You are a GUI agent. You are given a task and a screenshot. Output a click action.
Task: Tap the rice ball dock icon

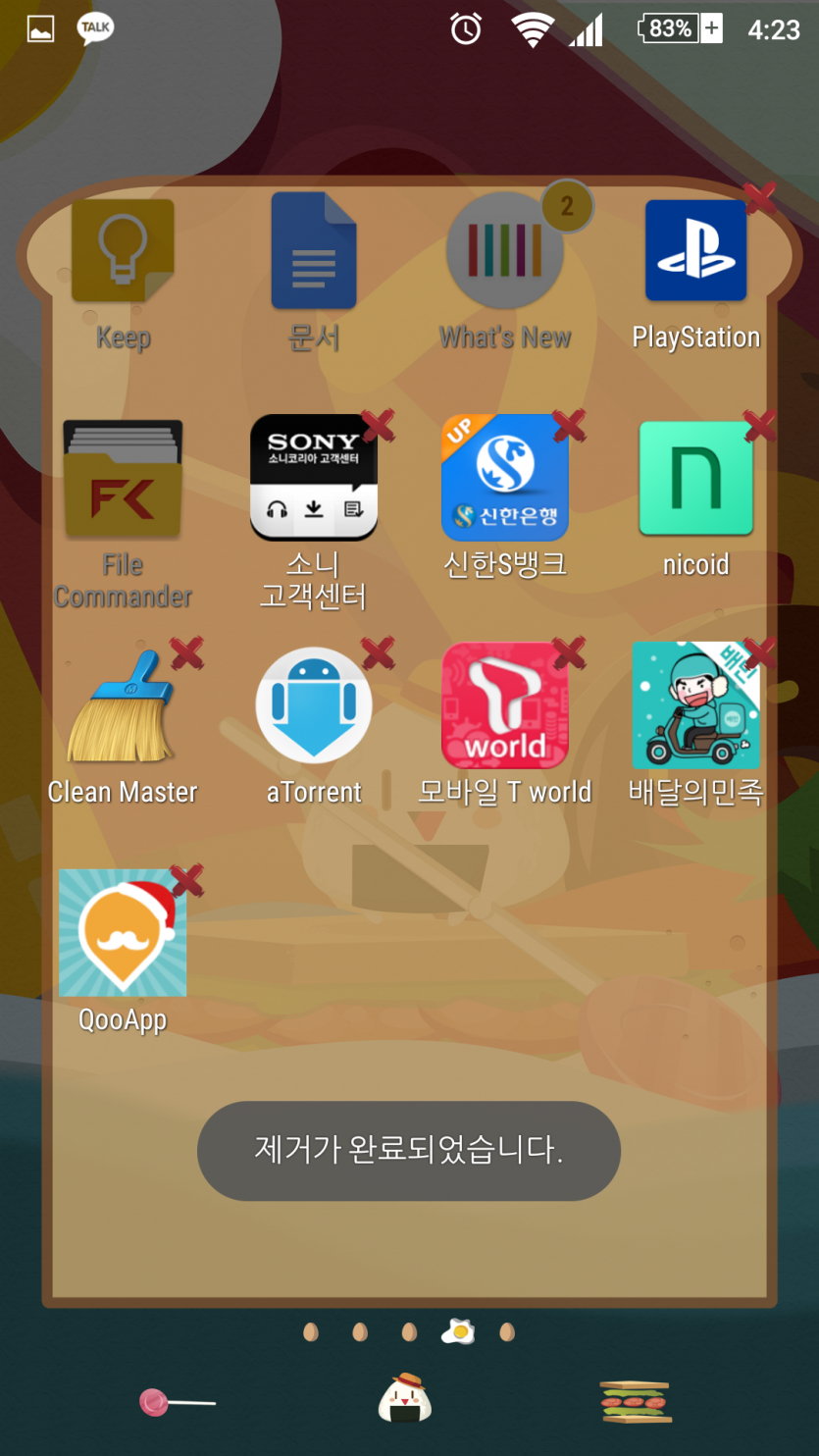coord(405,1399)
